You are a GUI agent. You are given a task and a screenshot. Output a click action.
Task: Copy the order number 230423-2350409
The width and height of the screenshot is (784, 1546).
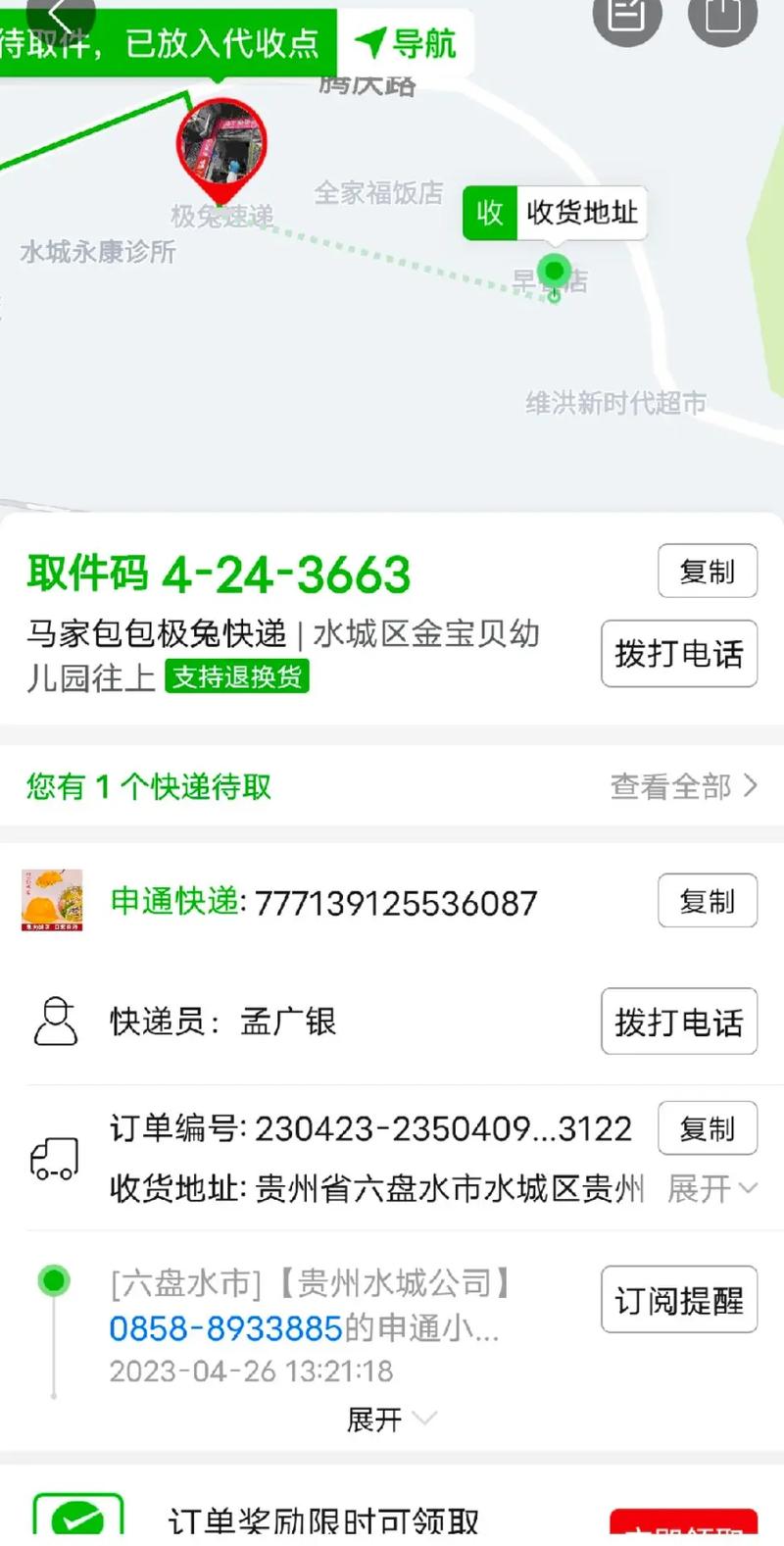tap(708, 1128)
